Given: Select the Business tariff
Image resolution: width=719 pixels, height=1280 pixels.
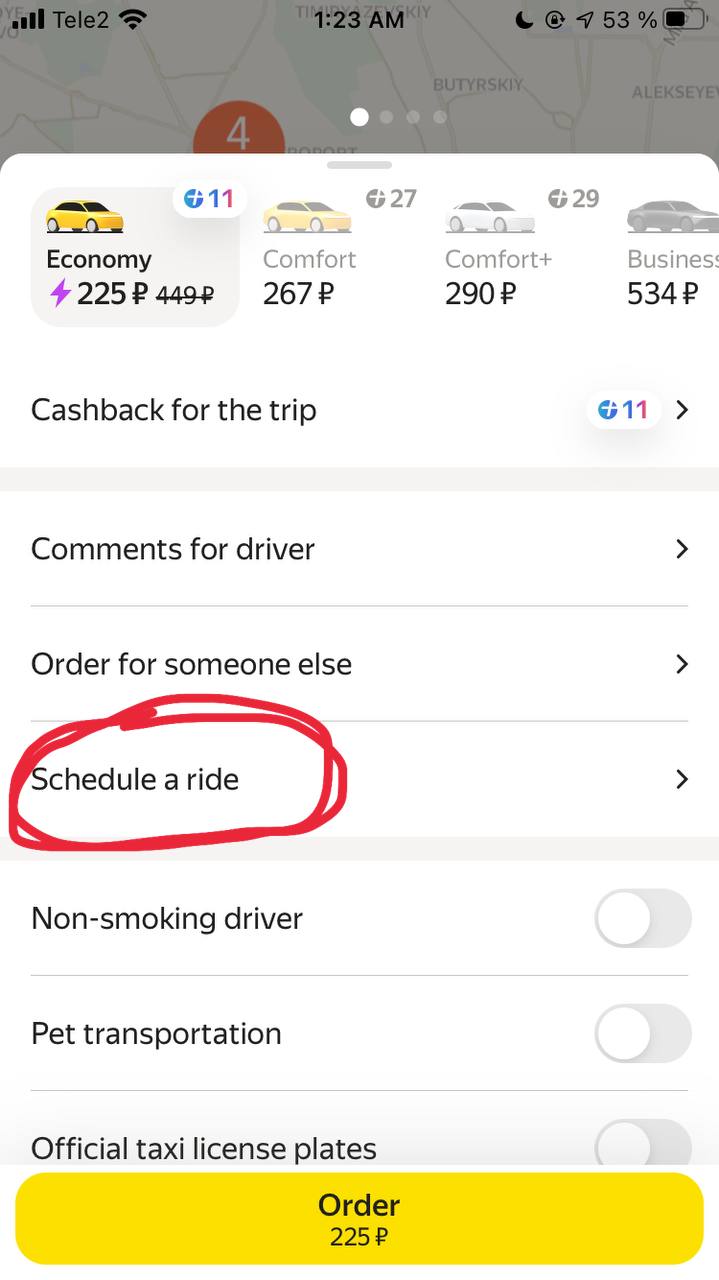Looking at the screenshot, I should (x=670, y=256).
